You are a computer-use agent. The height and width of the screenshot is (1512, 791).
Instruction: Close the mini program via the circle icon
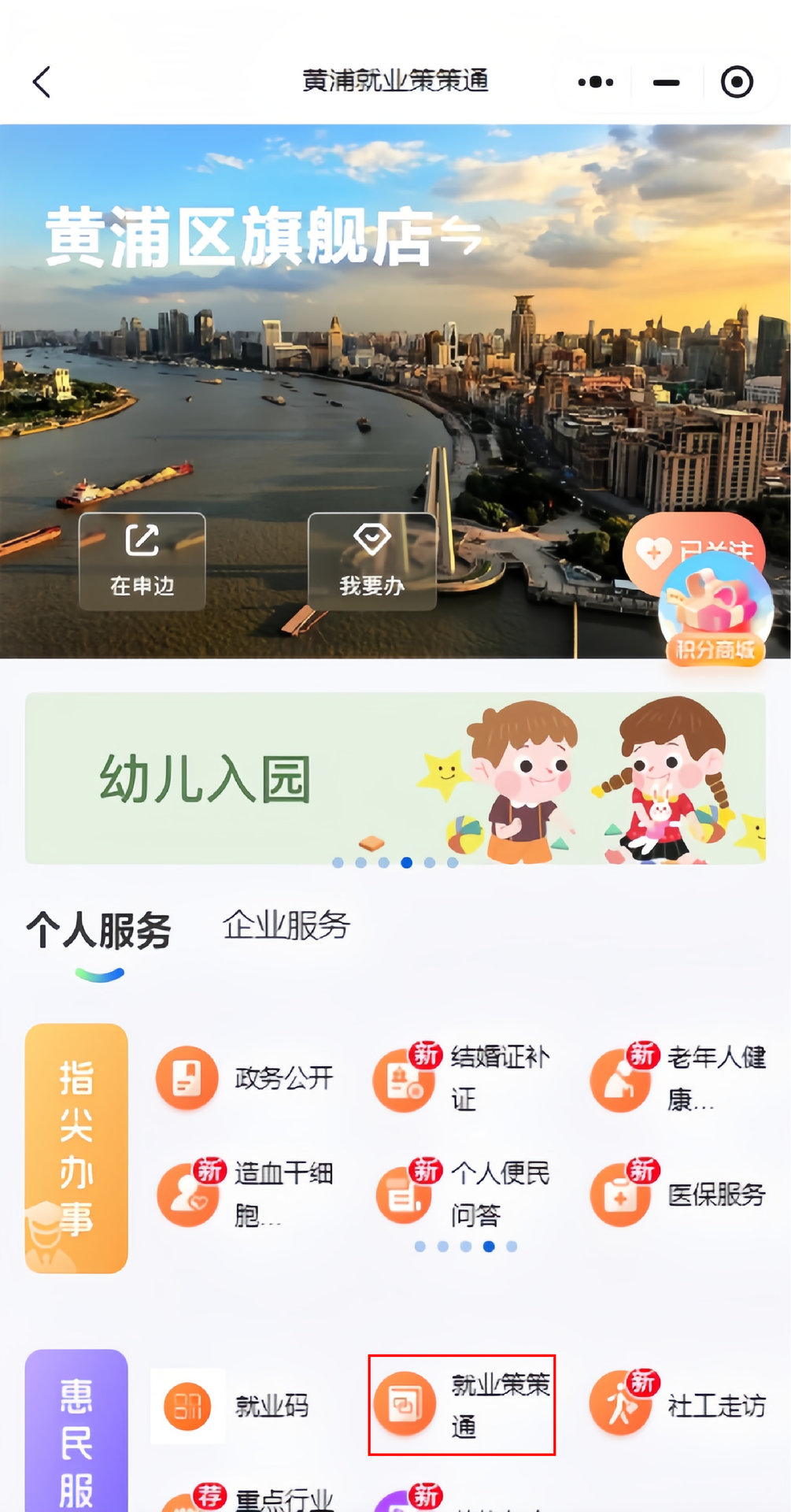click(x=737, y=82)
